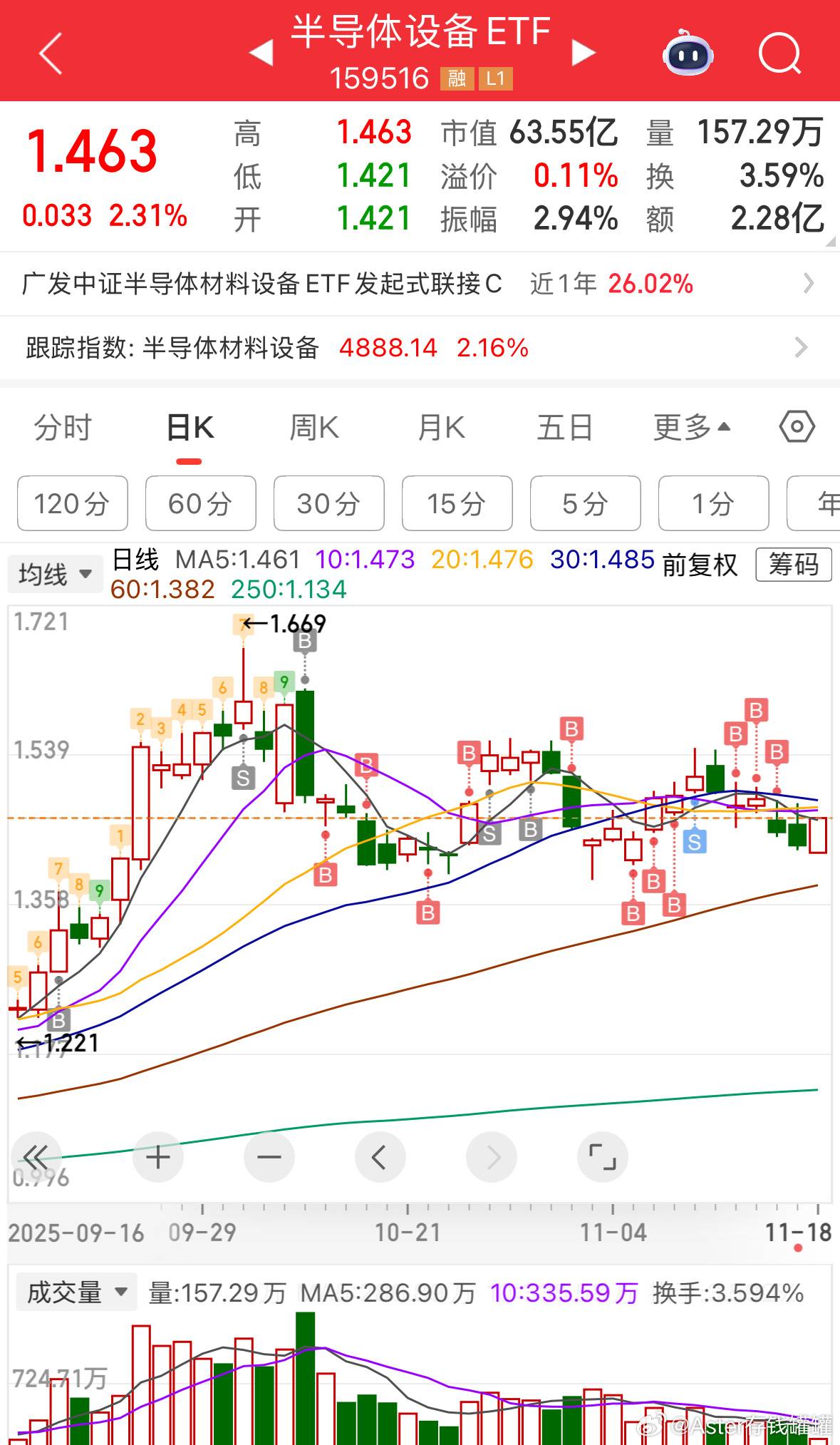Open the 筹码 chip distribution panel
Viewport: 840px width, 1445px height.
tap(794, 564)
